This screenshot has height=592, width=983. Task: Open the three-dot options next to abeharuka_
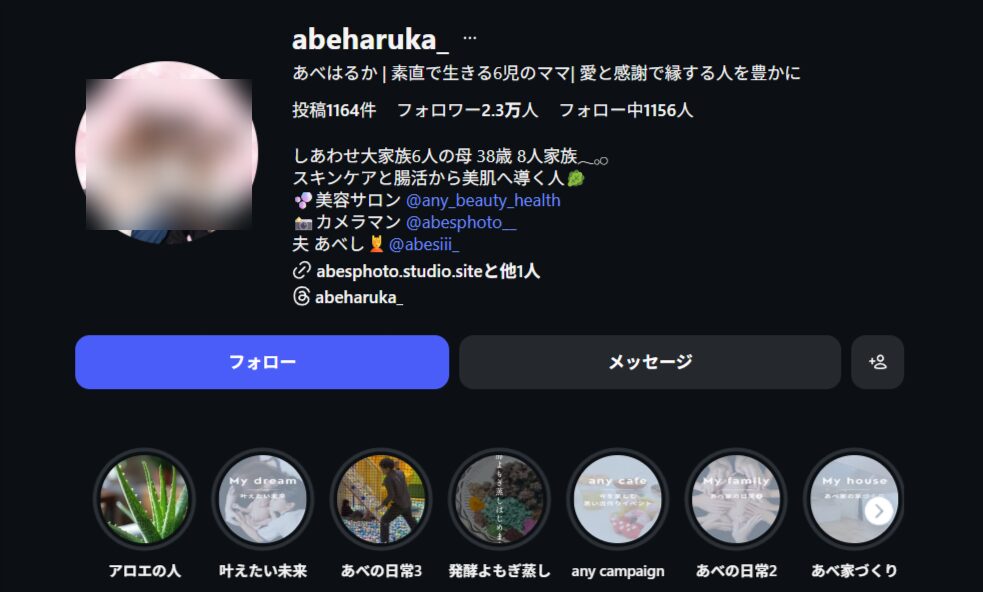(470, 38)
